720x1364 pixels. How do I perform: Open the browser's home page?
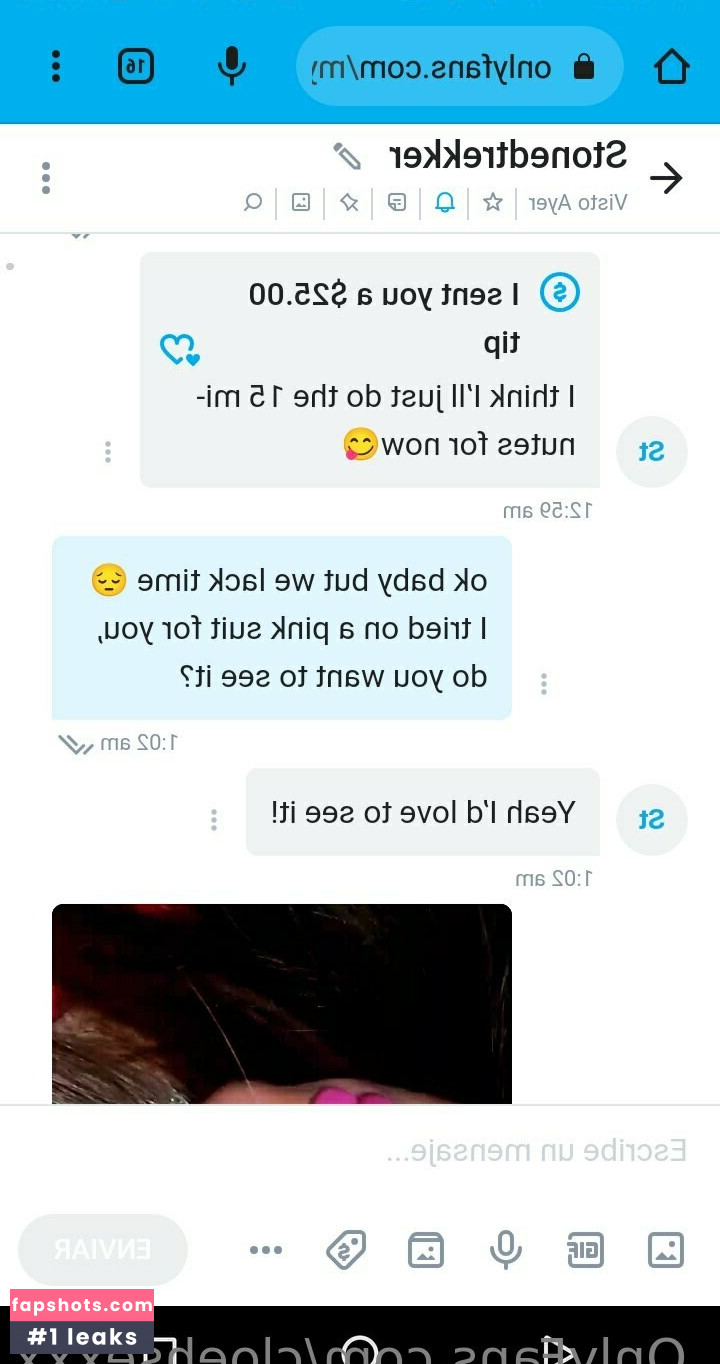(x=672, y=67)
